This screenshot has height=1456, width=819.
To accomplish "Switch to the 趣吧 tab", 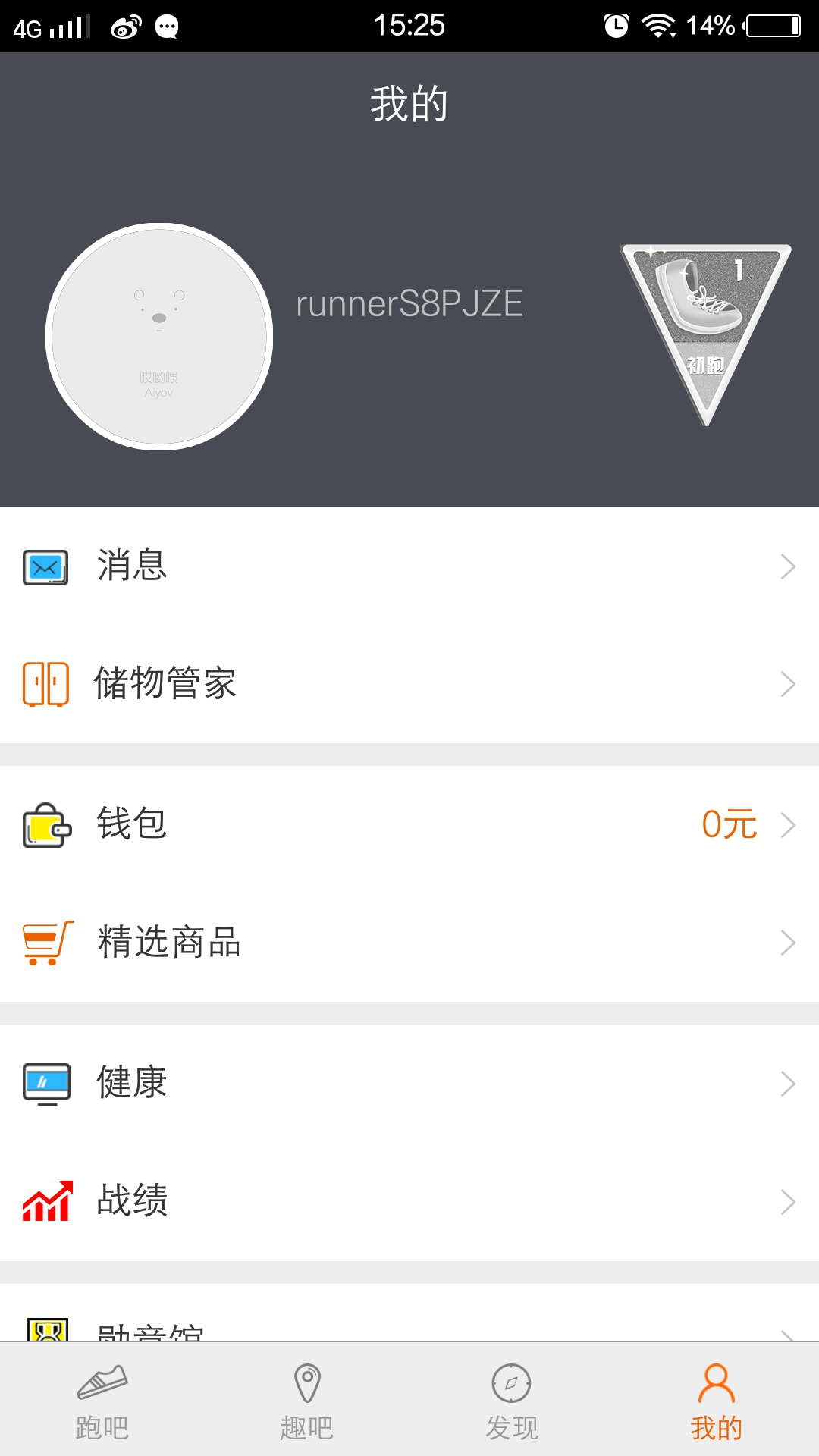I will (307, 1401).
